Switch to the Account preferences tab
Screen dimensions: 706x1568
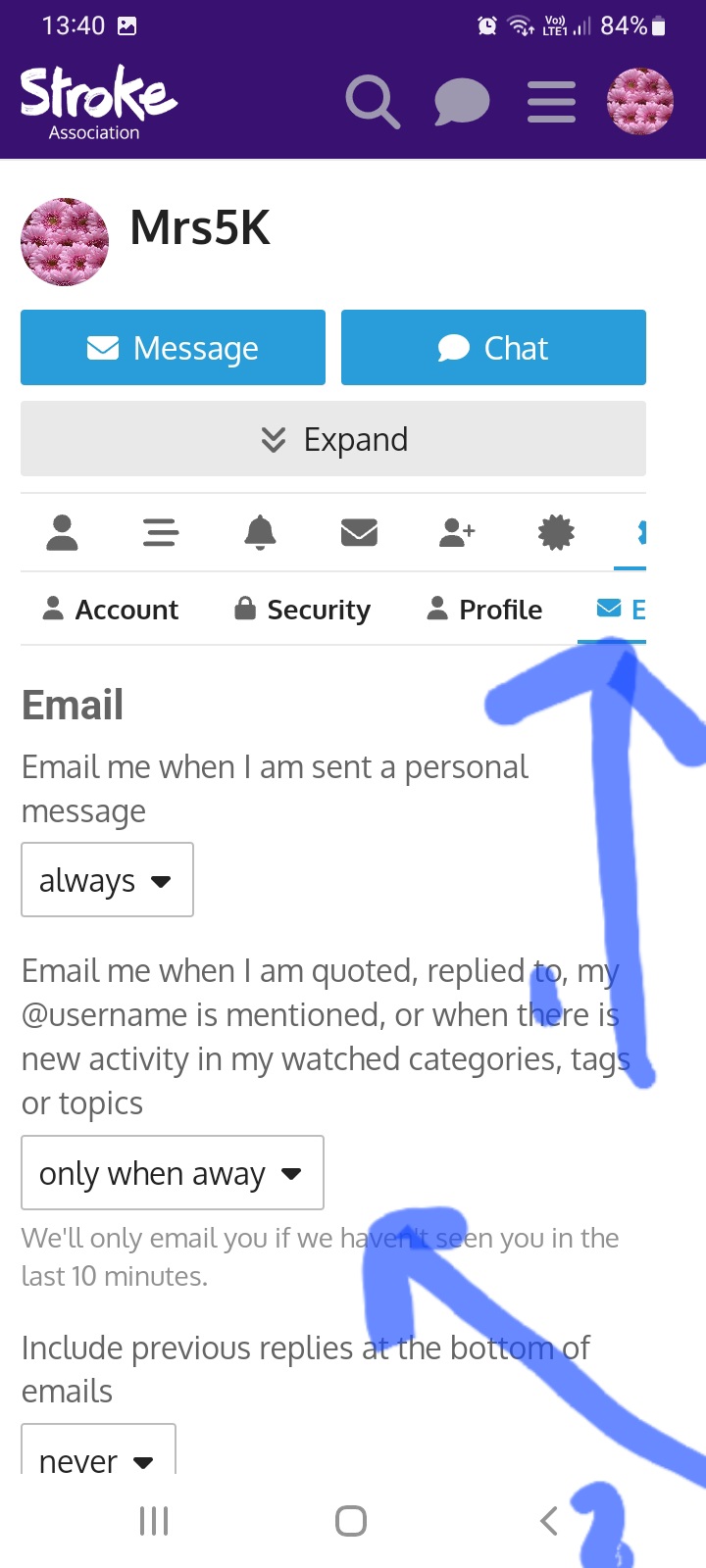[110, 610]
